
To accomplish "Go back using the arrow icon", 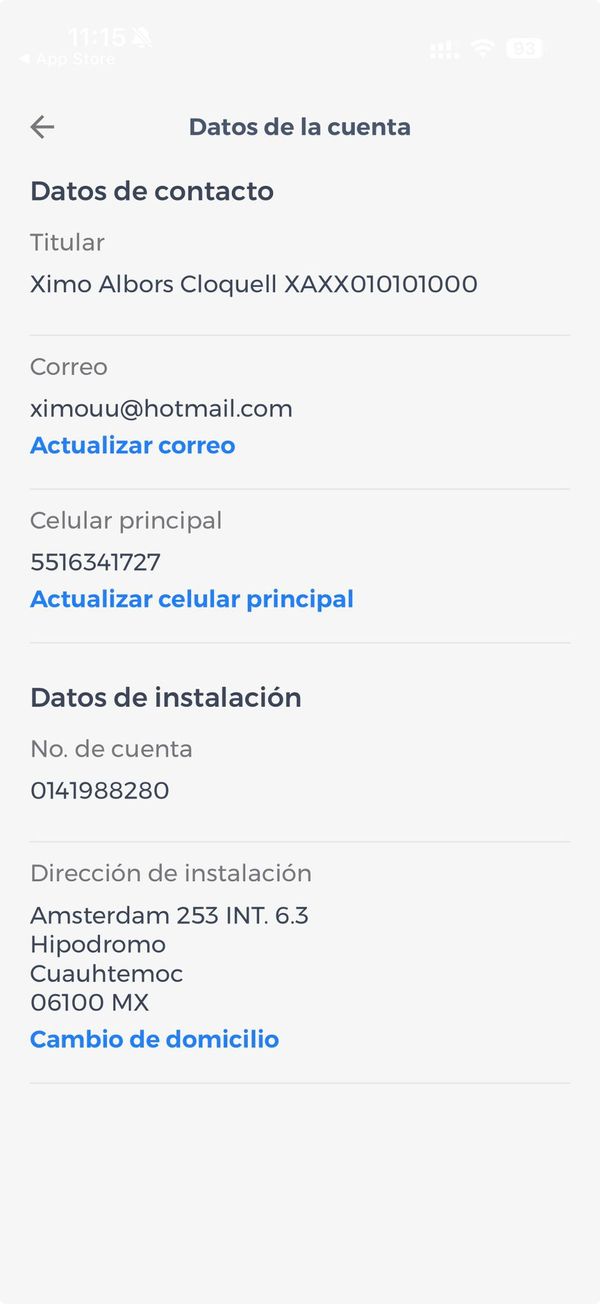I will click(42, 127).
